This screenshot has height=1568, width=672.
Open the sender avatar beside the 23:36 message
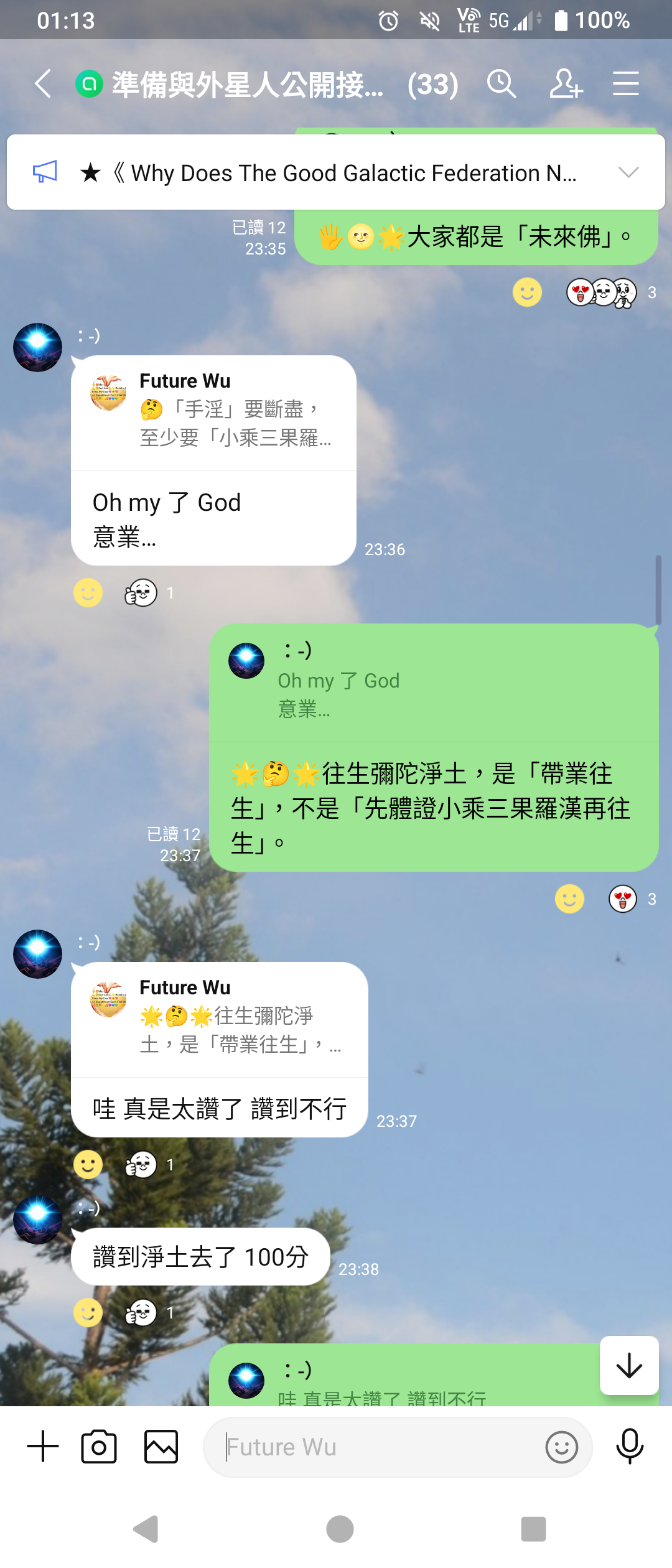pos(37,347)
